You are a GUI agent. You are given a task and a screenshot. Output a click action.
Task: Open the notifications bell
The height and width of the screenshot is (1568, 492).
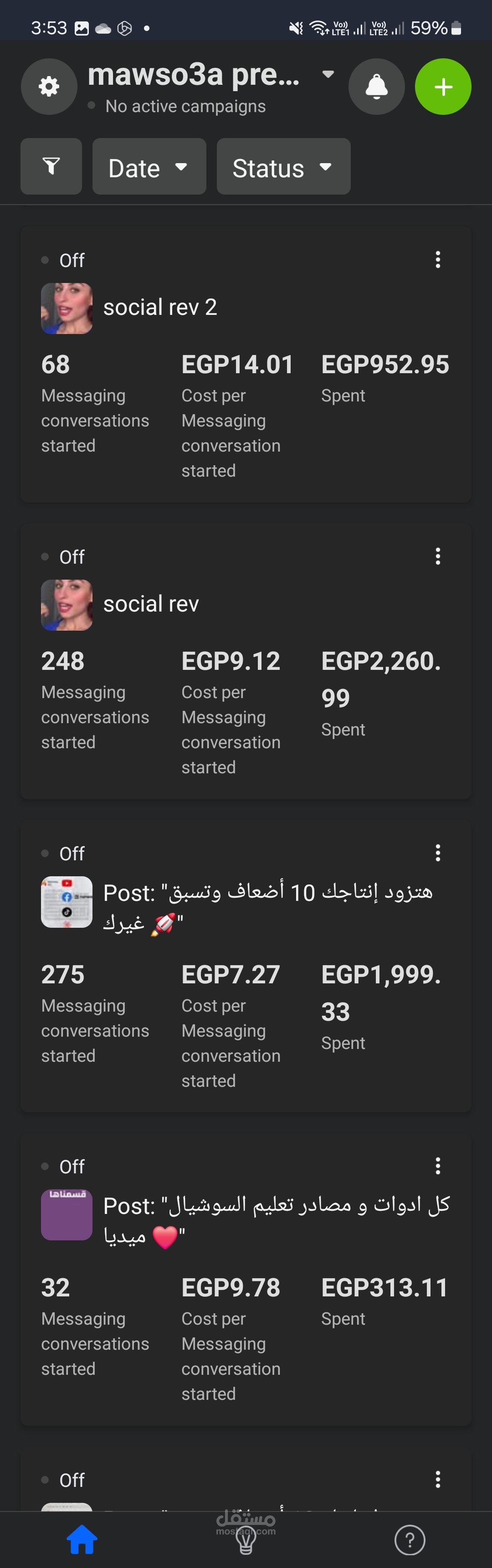click(x=376, y=87)
